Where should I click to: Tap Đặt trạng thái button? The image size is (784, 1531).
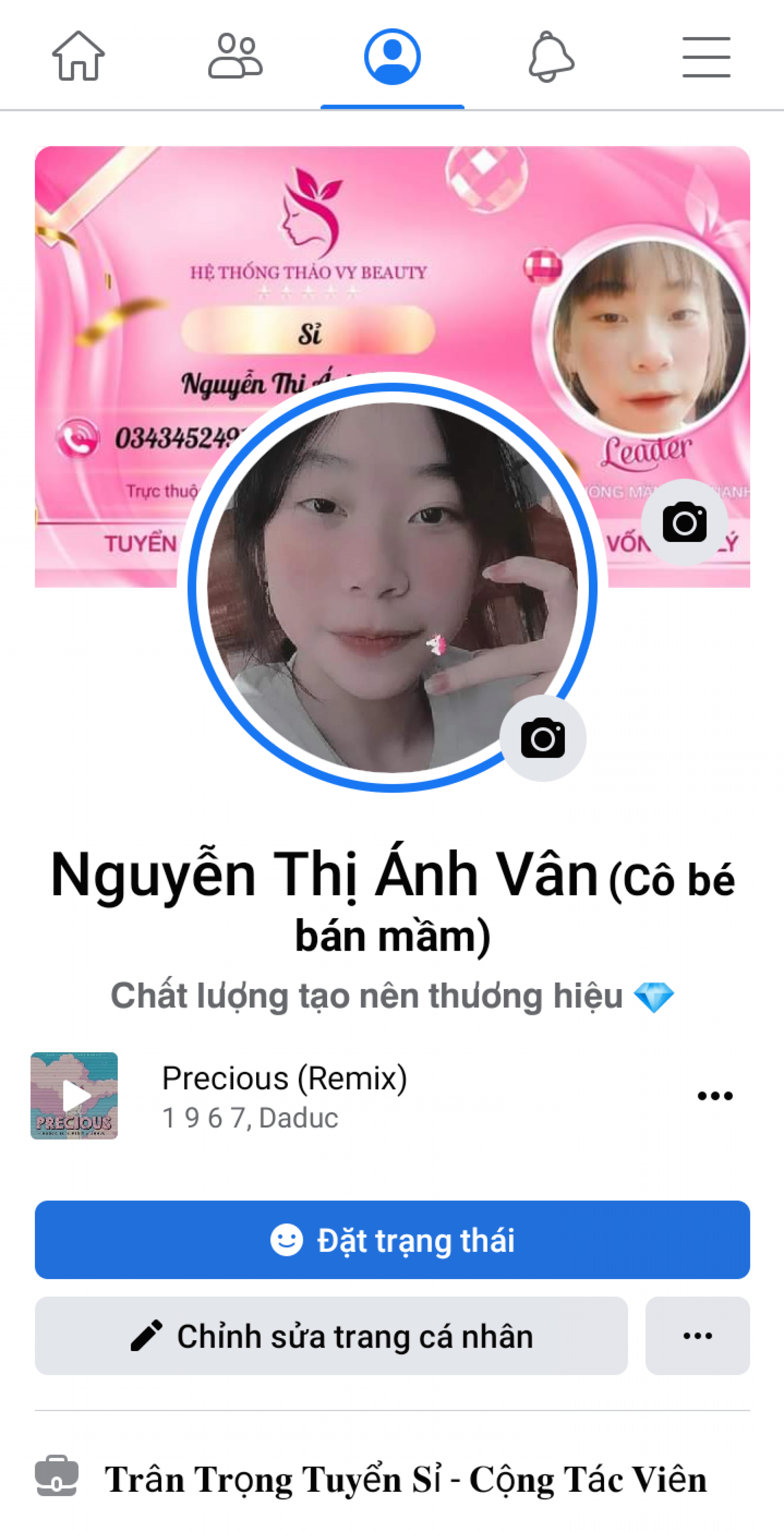pos(392,1240)
